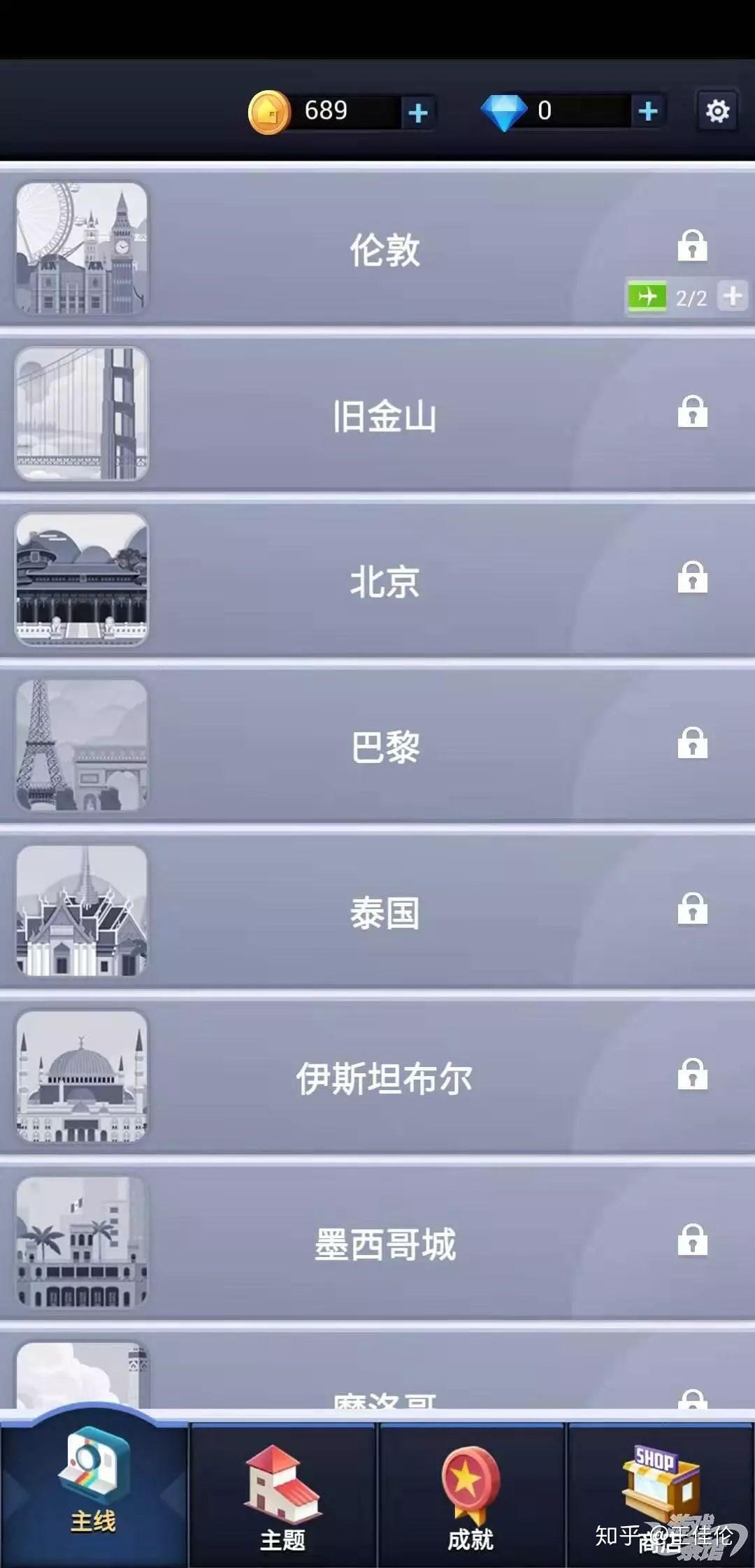This screenshot has height=1568, width=755.
Task: Open the 墨西哥城 level
Action: (x=384, y=1243)
